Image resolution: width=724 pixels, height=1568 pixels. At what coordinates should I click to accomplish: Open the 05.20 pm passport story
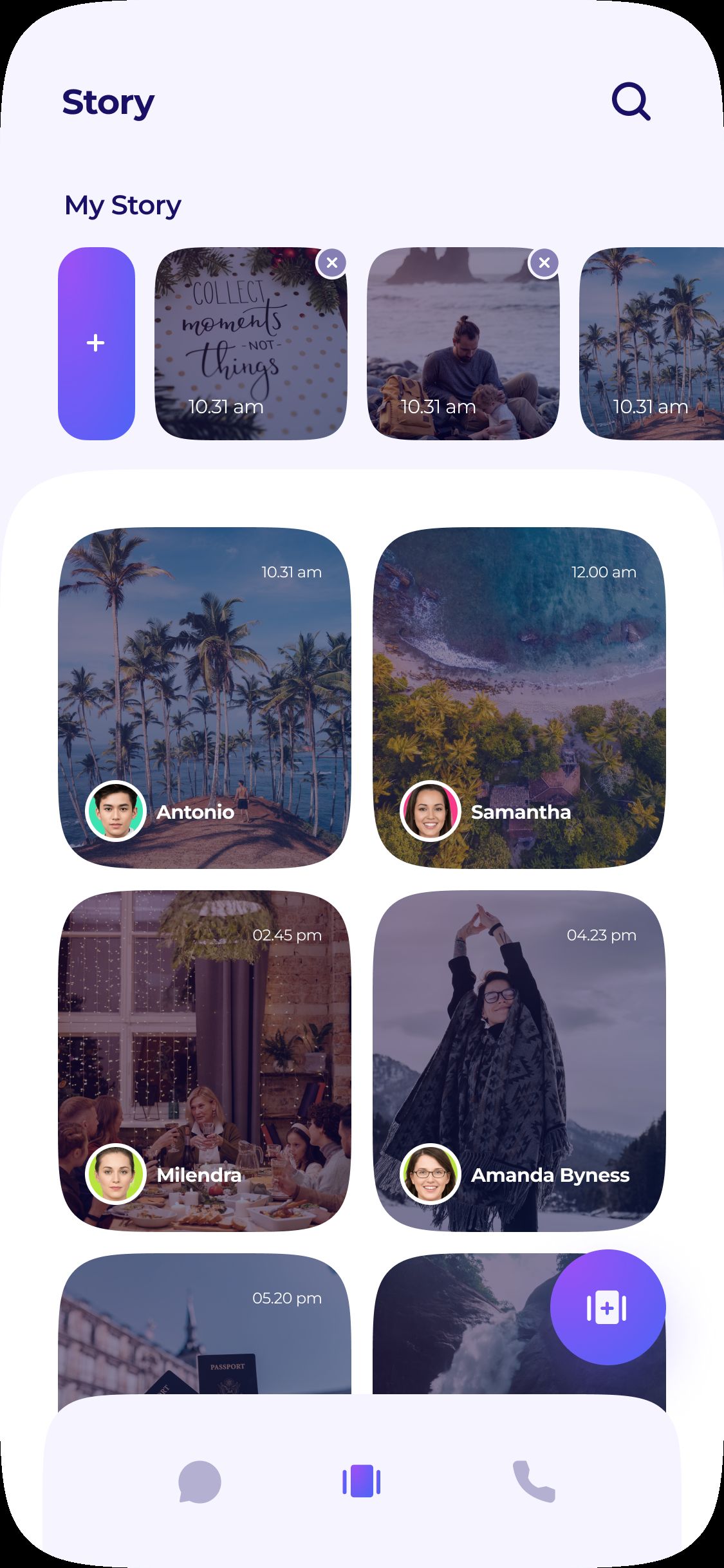tap(205, 1326)
